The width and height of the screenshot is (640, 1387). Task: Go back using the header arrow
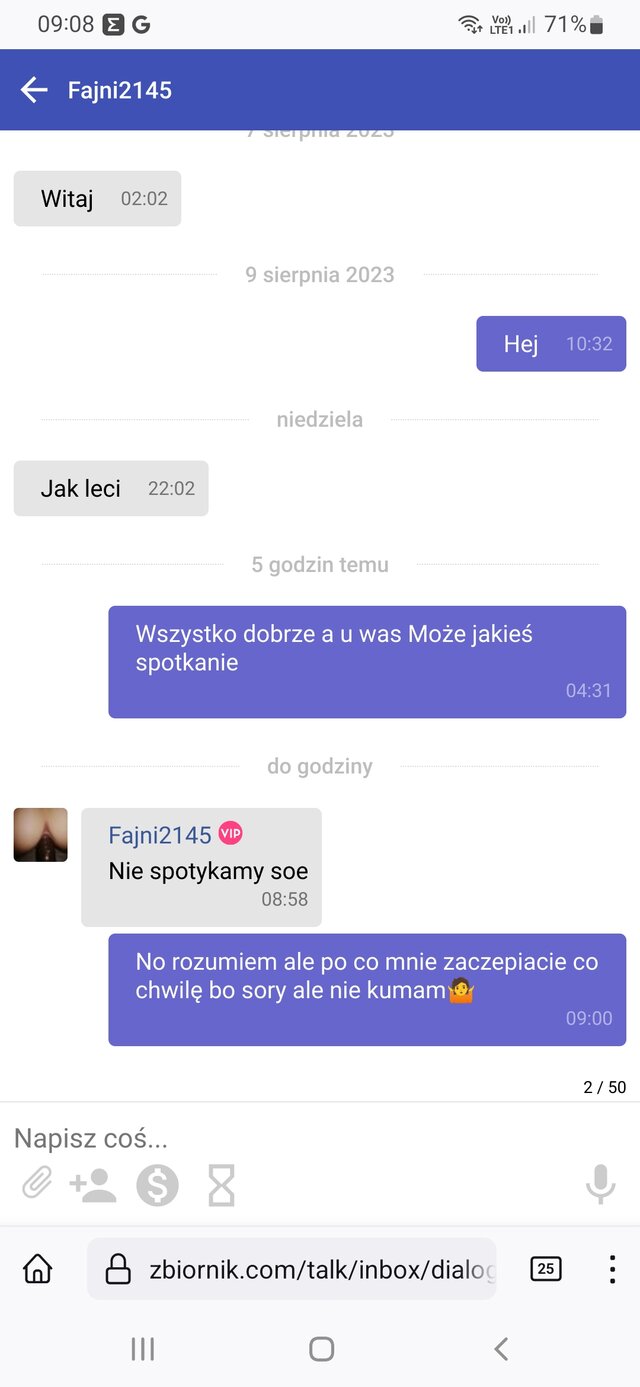[x=34, y=90]
